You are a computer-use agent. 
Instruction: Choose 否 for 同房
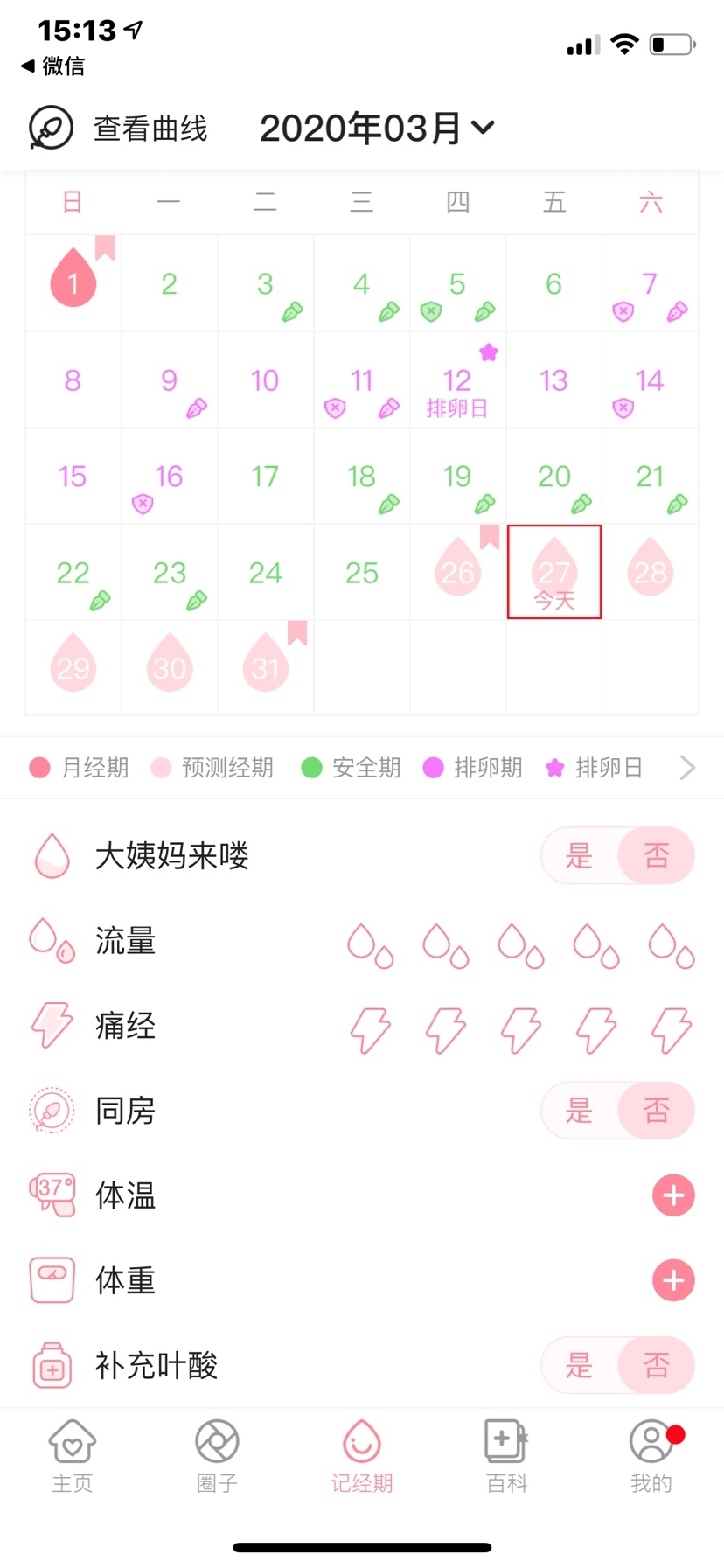coord(656,1111)
